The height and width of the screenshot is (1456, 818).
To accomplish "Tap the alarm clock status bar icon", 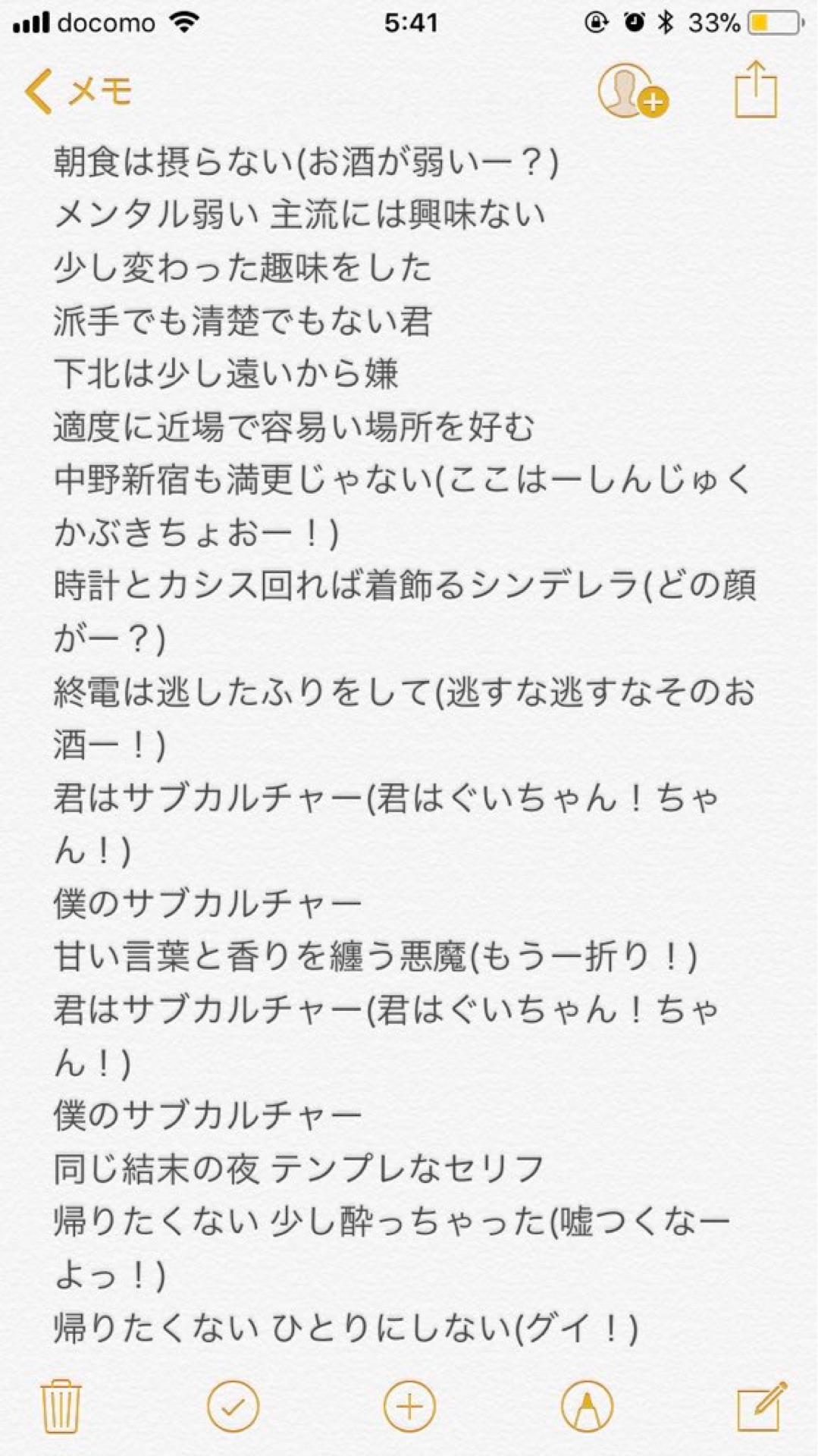I will pyautogui.click(x=634, y=21).
